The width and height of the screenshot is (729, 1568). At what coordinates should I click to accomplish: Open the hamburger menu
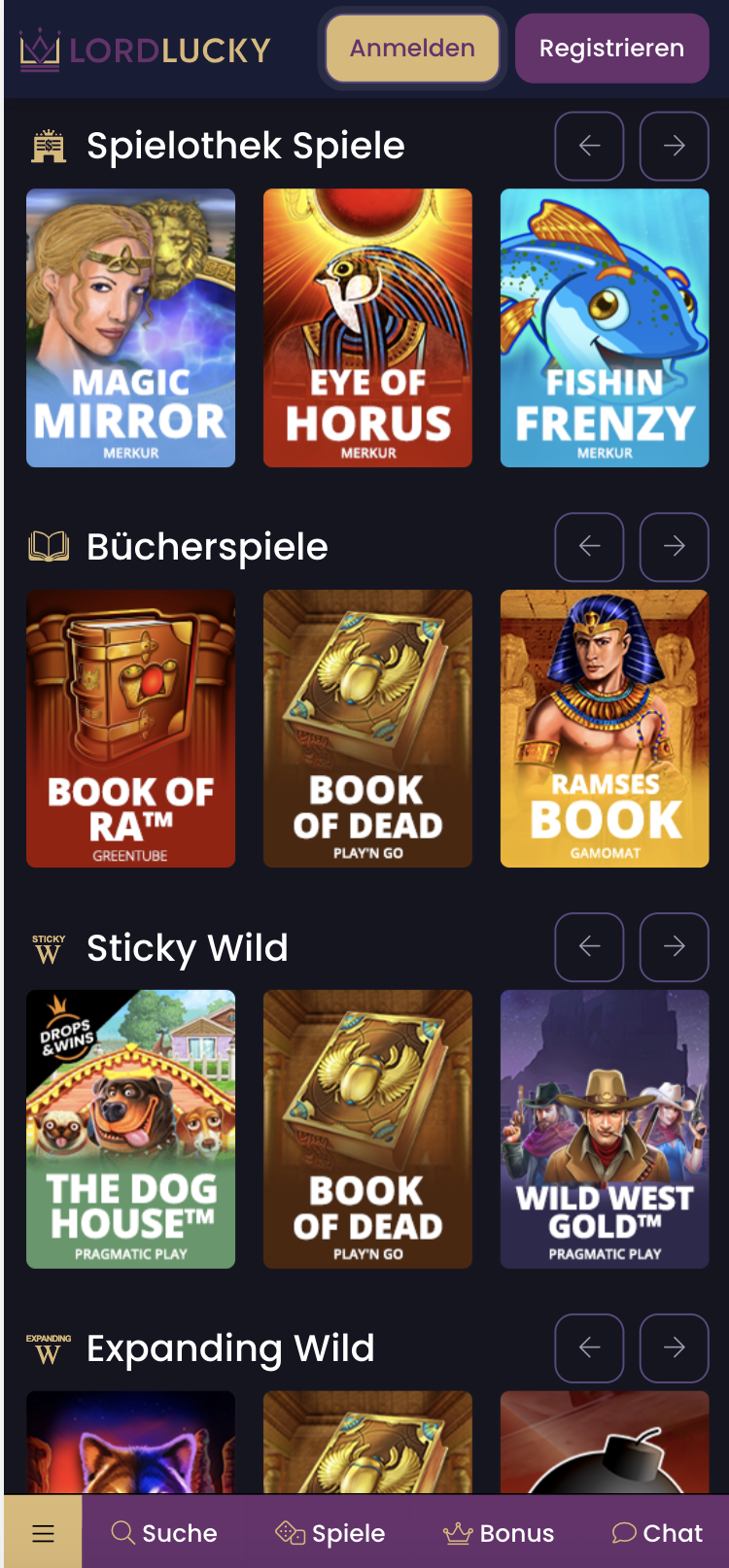[43, 1533]
